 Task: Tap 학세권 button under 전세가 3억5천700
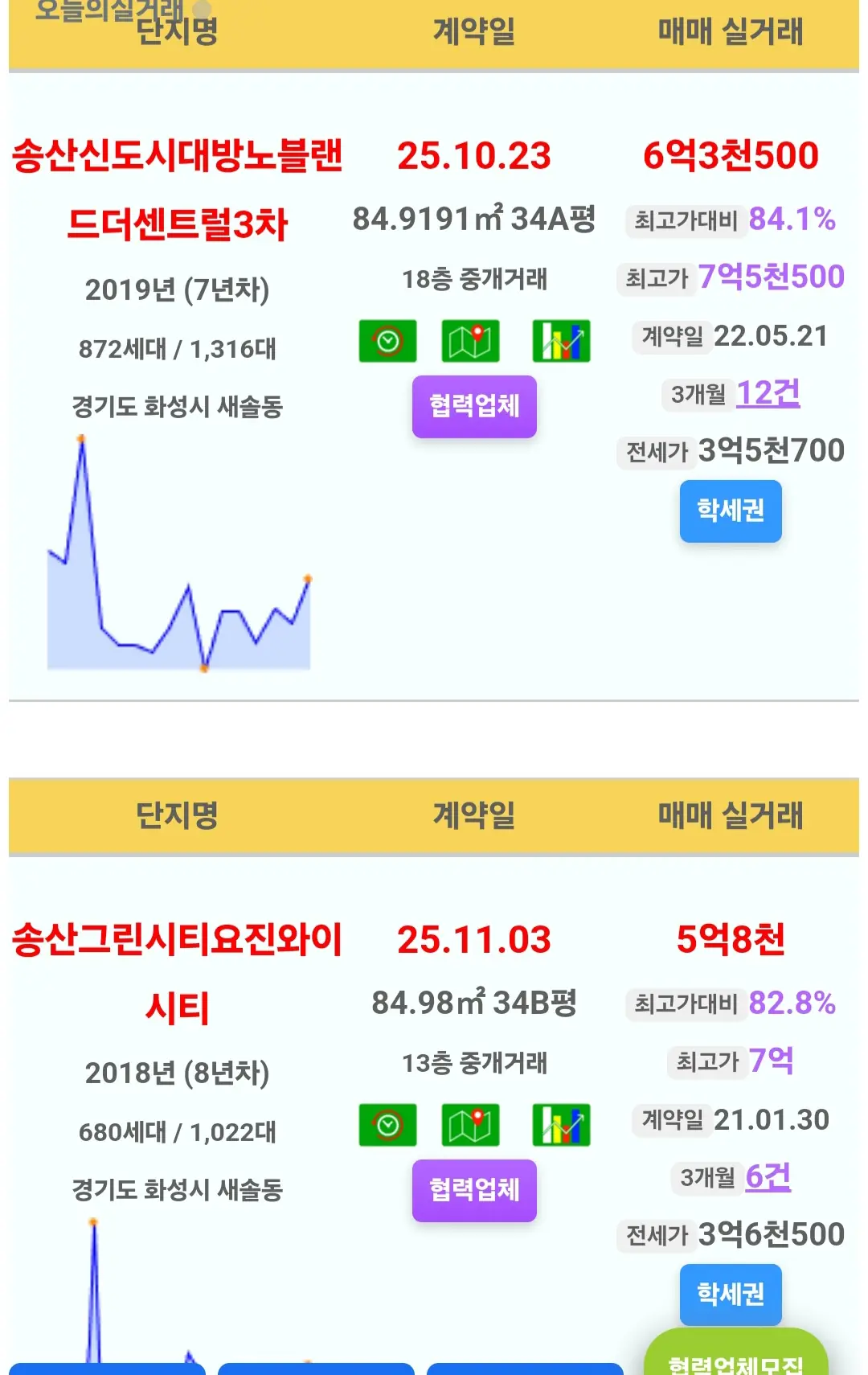coord(731,511)
